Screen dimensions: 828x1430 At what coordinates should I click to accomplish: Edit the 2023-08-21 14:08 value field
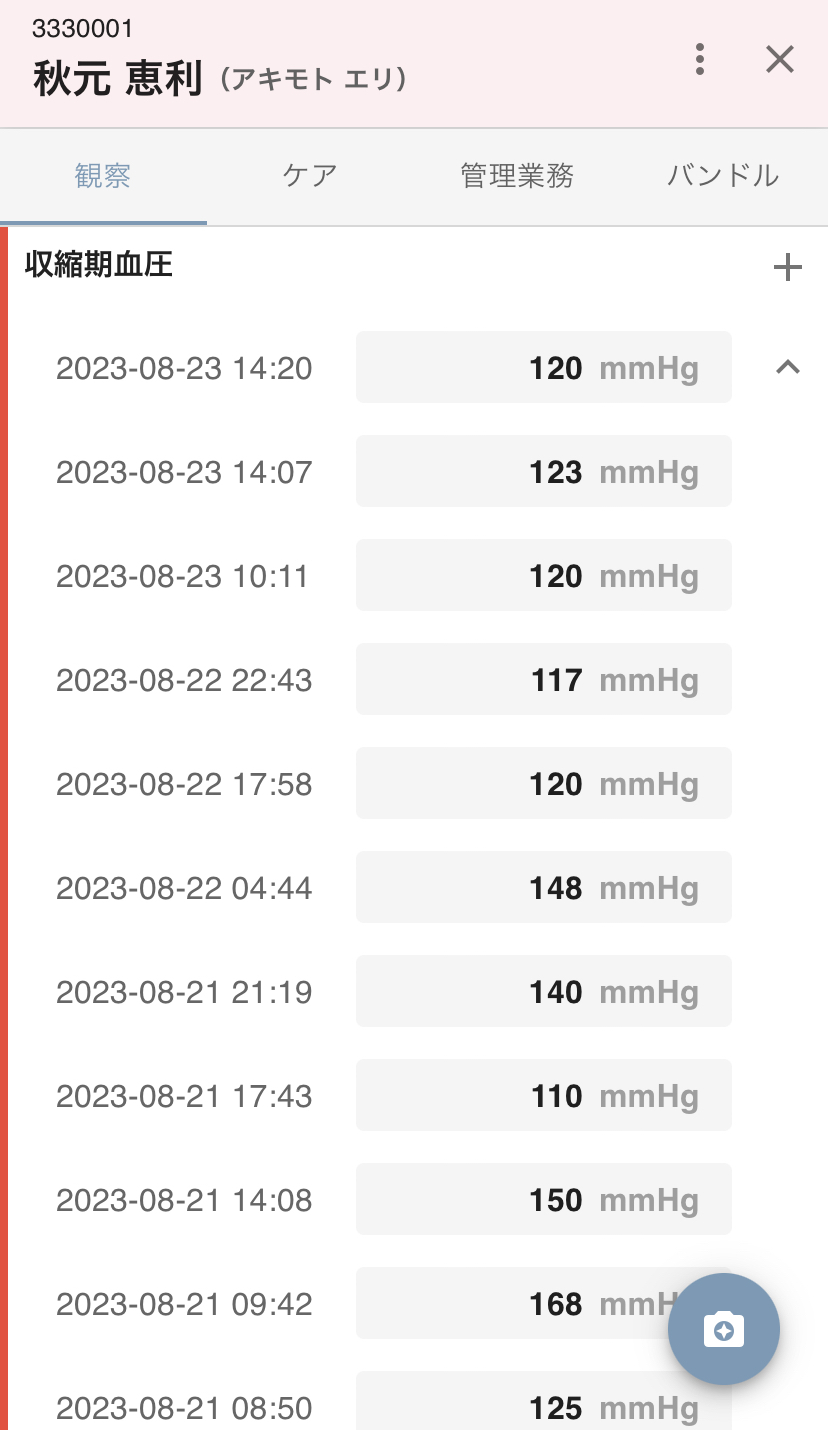[543, 1200]
